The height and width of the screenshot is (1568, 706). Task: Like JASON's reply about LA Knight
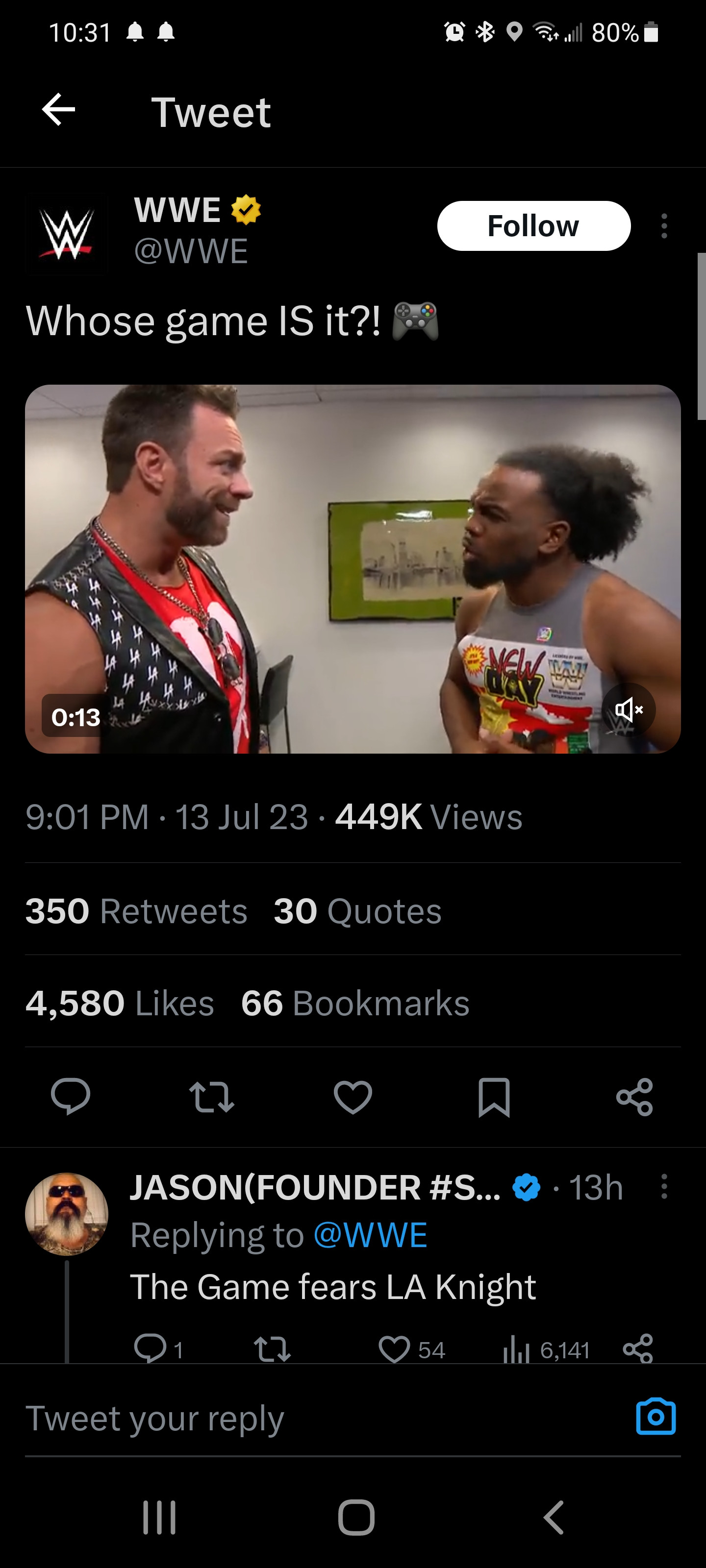coord(395,1349)
